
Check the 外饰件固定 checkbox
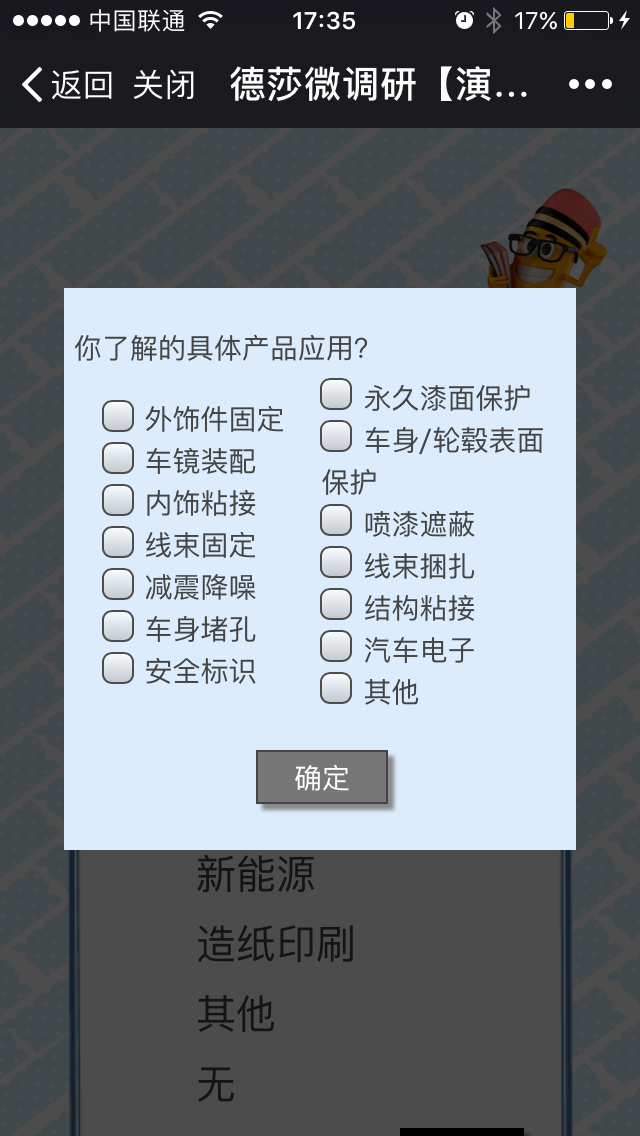[118, 416]
